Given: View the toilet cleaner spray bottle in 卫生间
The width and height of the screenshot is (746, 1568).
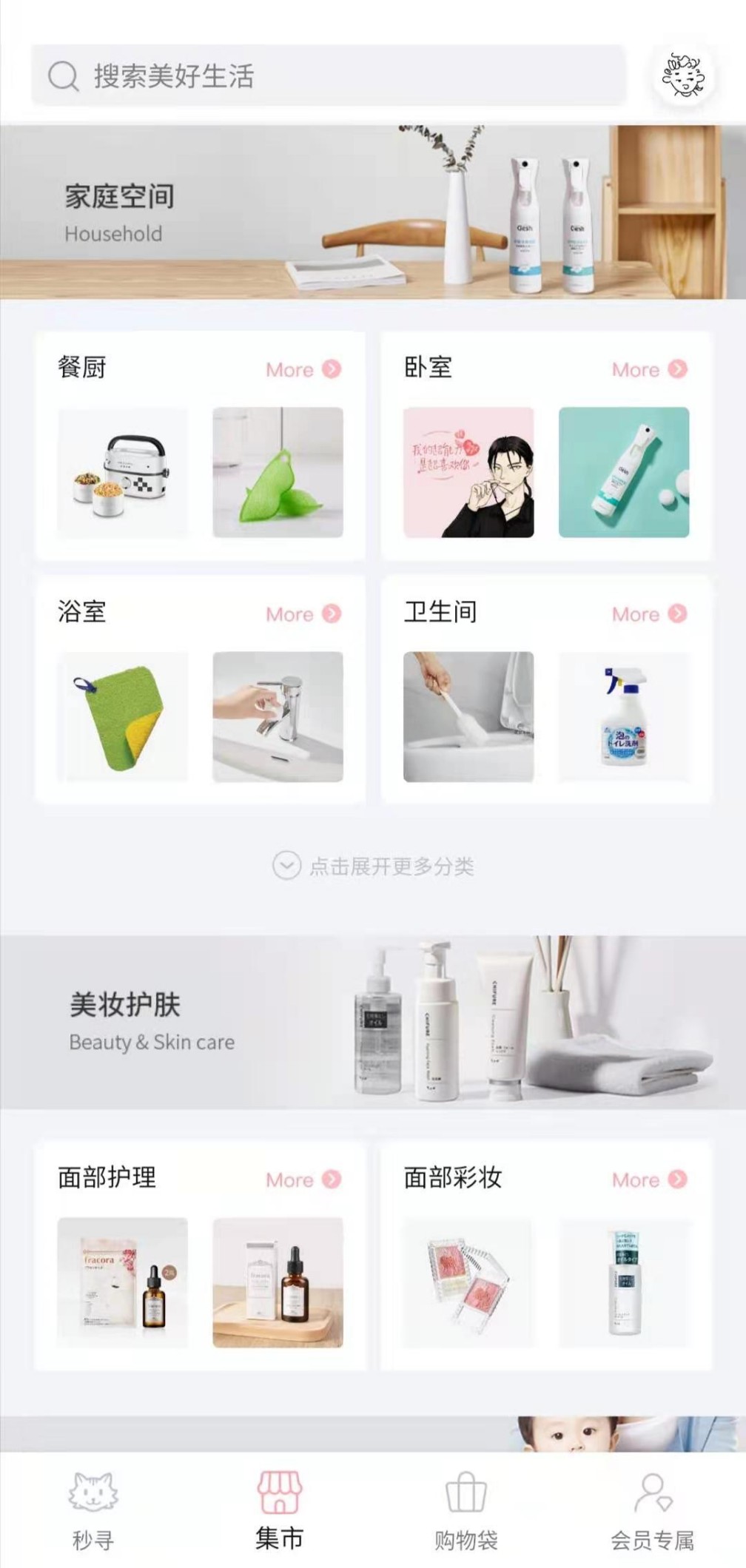Looking at the screenshot, I should 624,716.
